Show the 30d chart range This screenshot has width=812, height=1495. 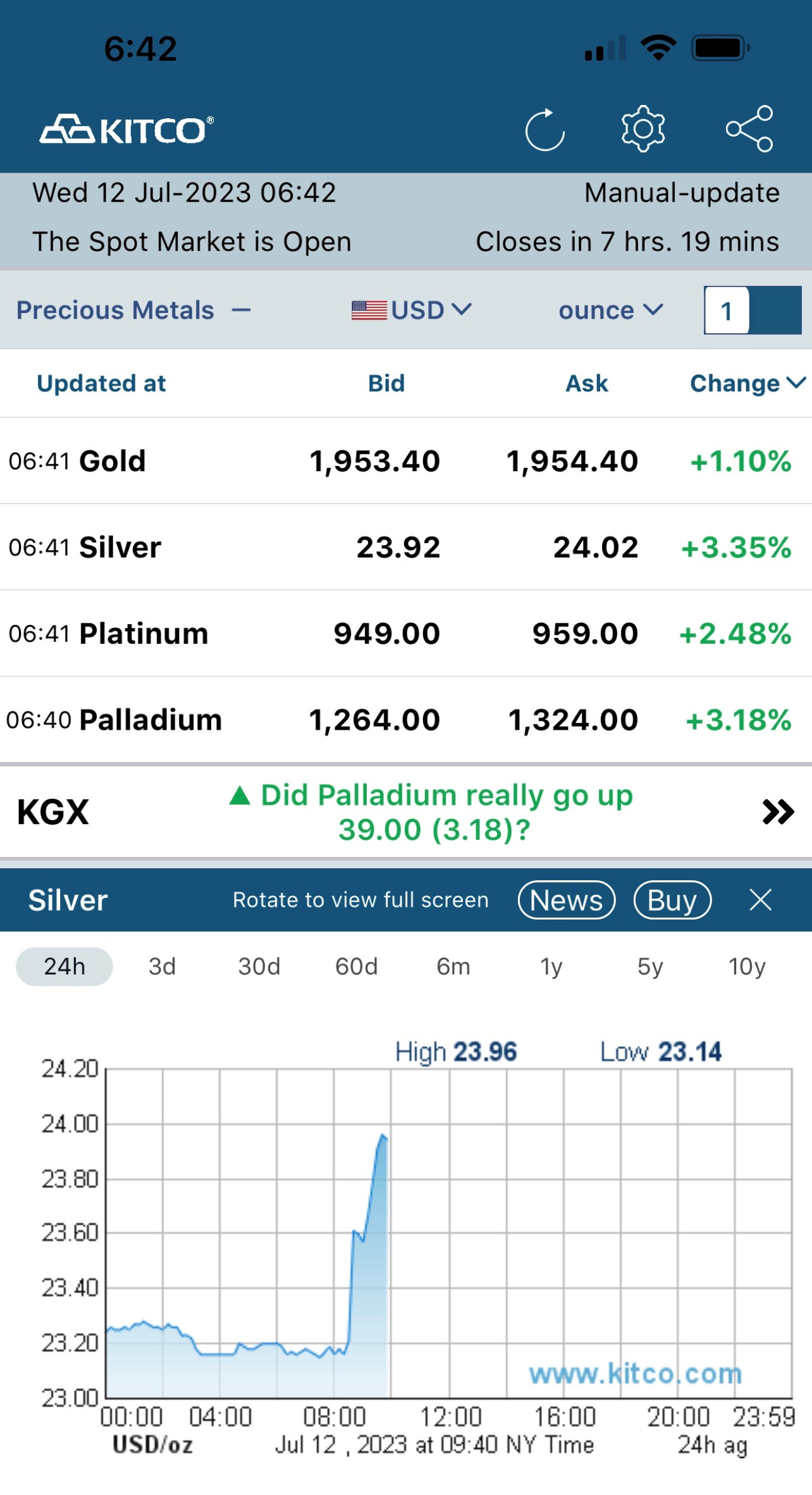pyautogui.click(x=259, y=966)
